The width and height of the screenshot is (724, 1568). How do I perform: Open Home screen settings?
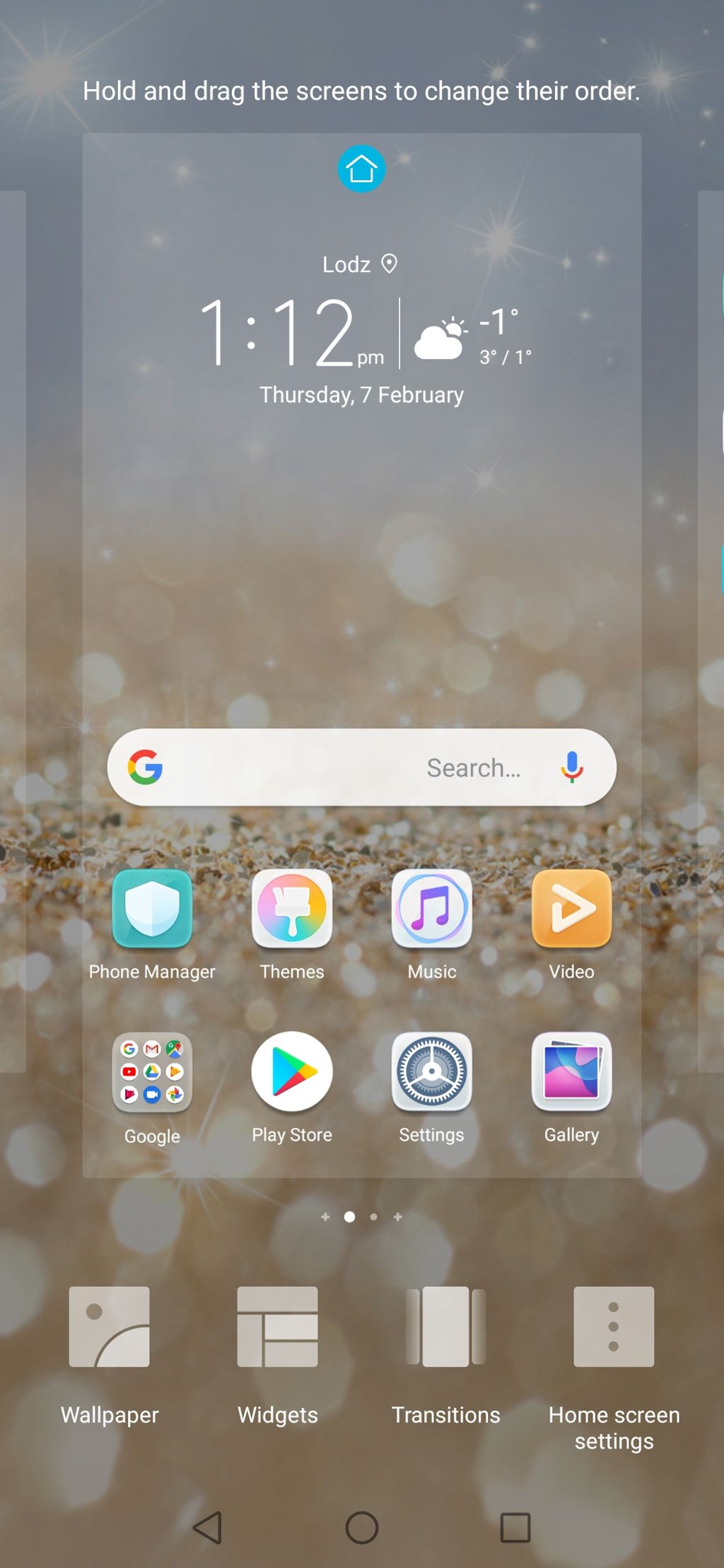(614, 1327)
